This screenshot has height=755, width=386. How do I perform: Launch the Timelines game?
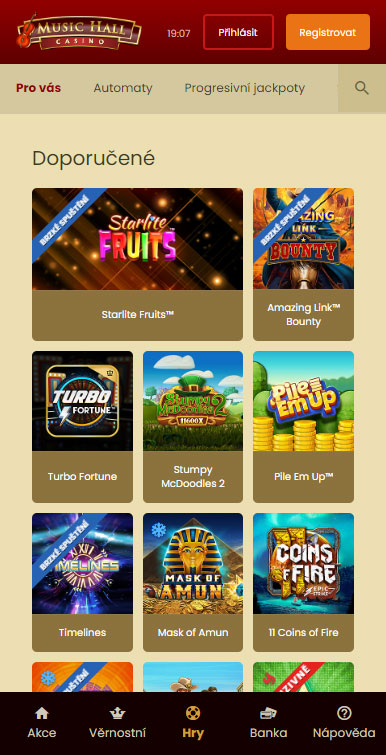tap(82, 582)
